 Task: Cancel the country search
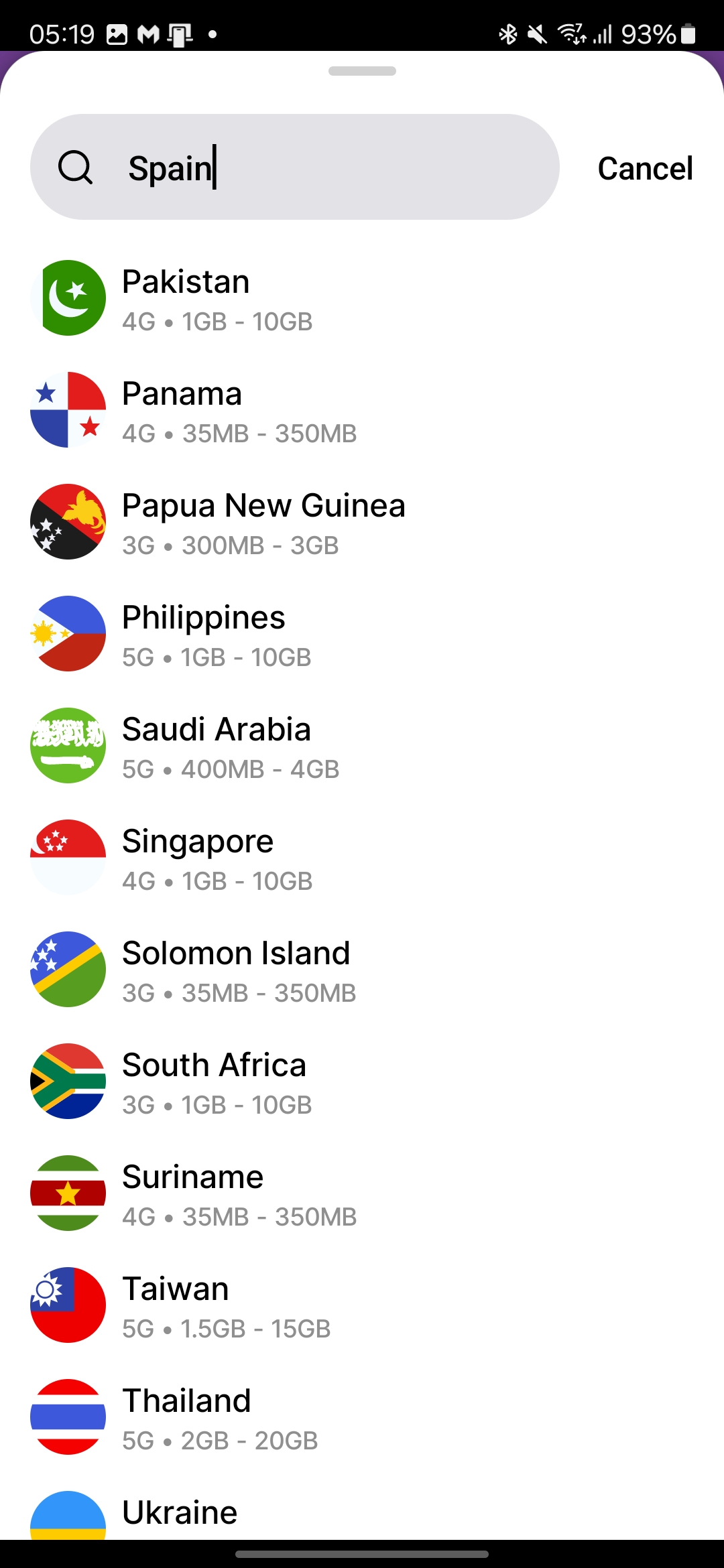[645, 168]
